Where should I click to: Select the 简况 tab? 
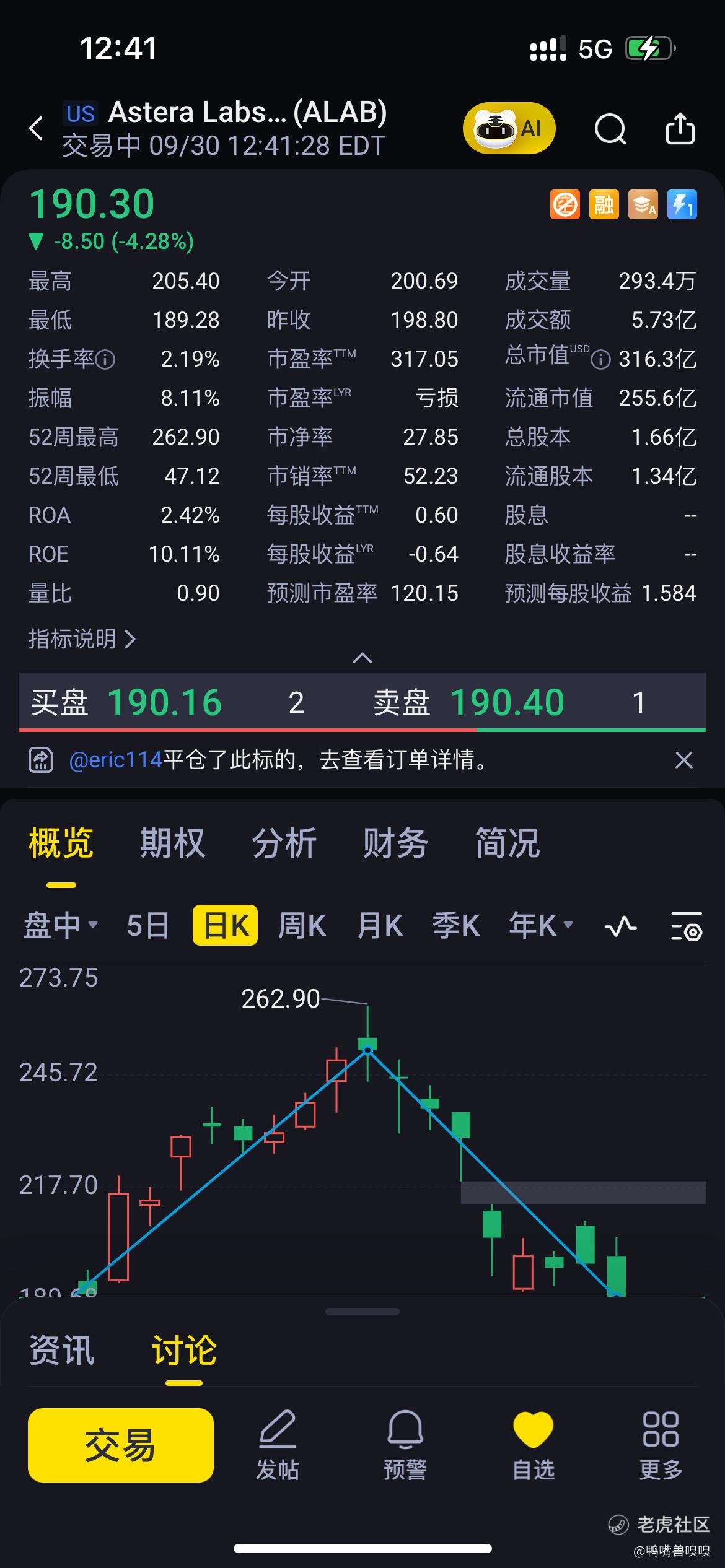507,843
